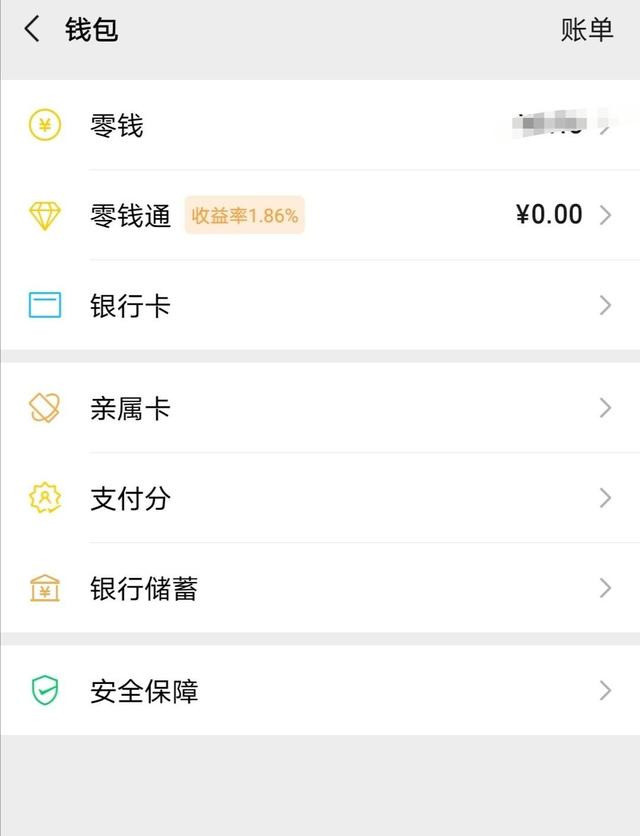View 银行卡 bank cards
Screen dimensions: 640x836
click(320, 305)
